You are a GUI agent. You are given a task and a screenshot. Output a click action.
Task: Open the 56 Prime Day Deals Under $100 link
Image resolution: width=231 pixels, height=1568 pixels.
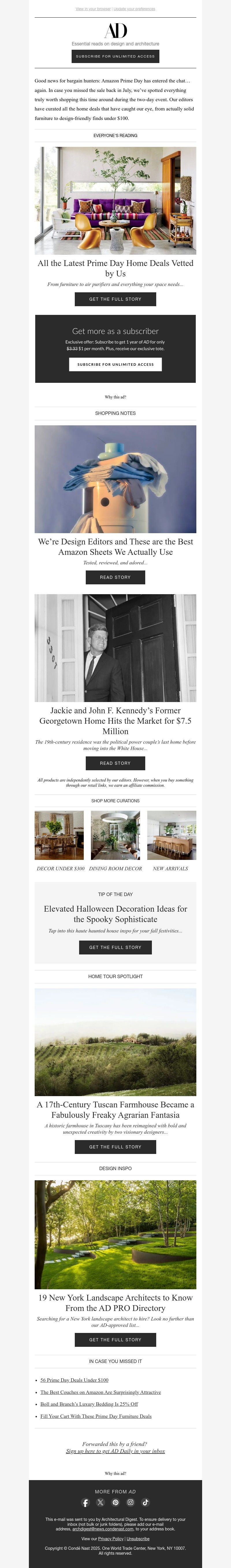coord(74,1380)
